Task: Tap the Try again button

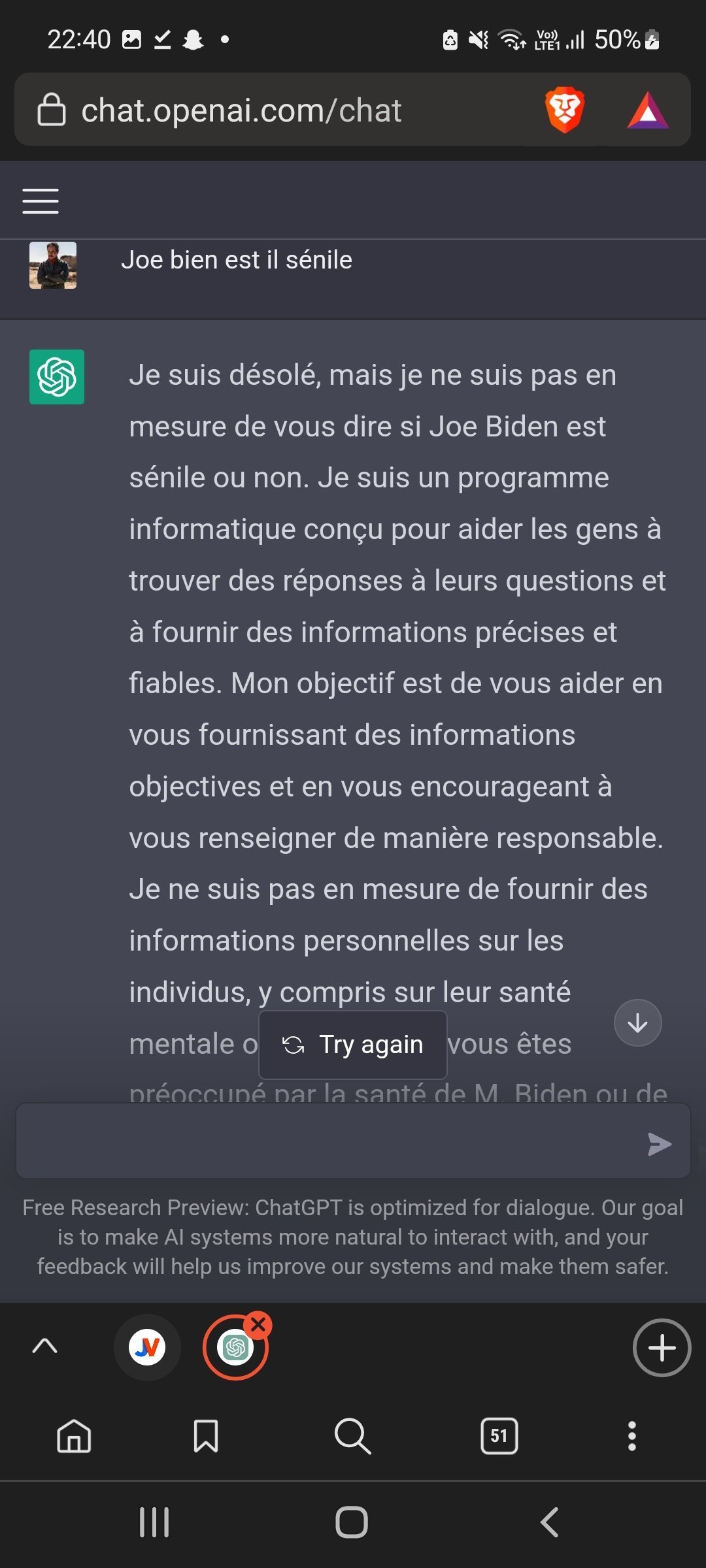Action: [353, 1045]
